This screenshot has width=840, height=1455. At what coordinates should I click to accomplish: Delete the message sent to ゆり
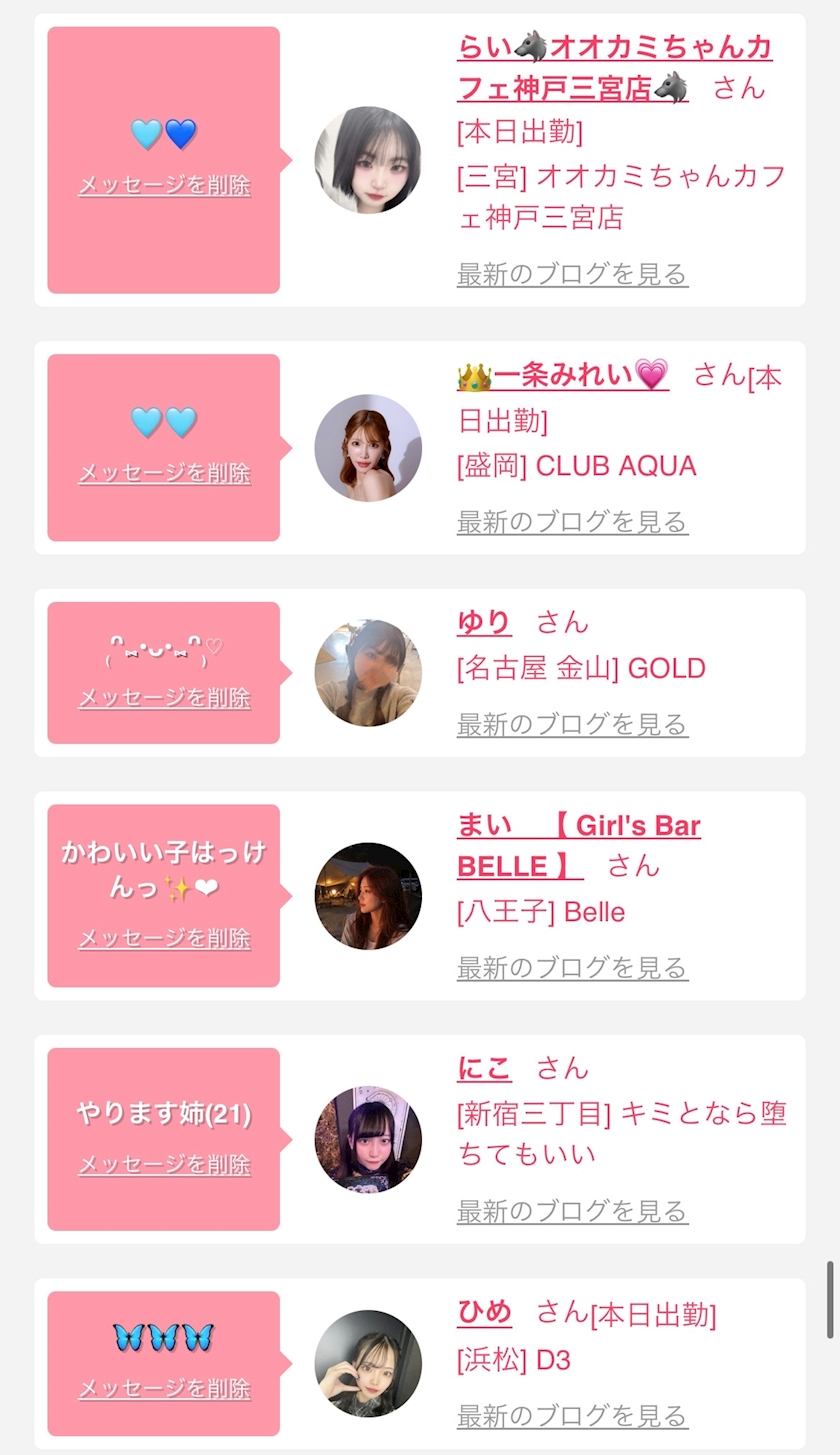pos(164,698)
